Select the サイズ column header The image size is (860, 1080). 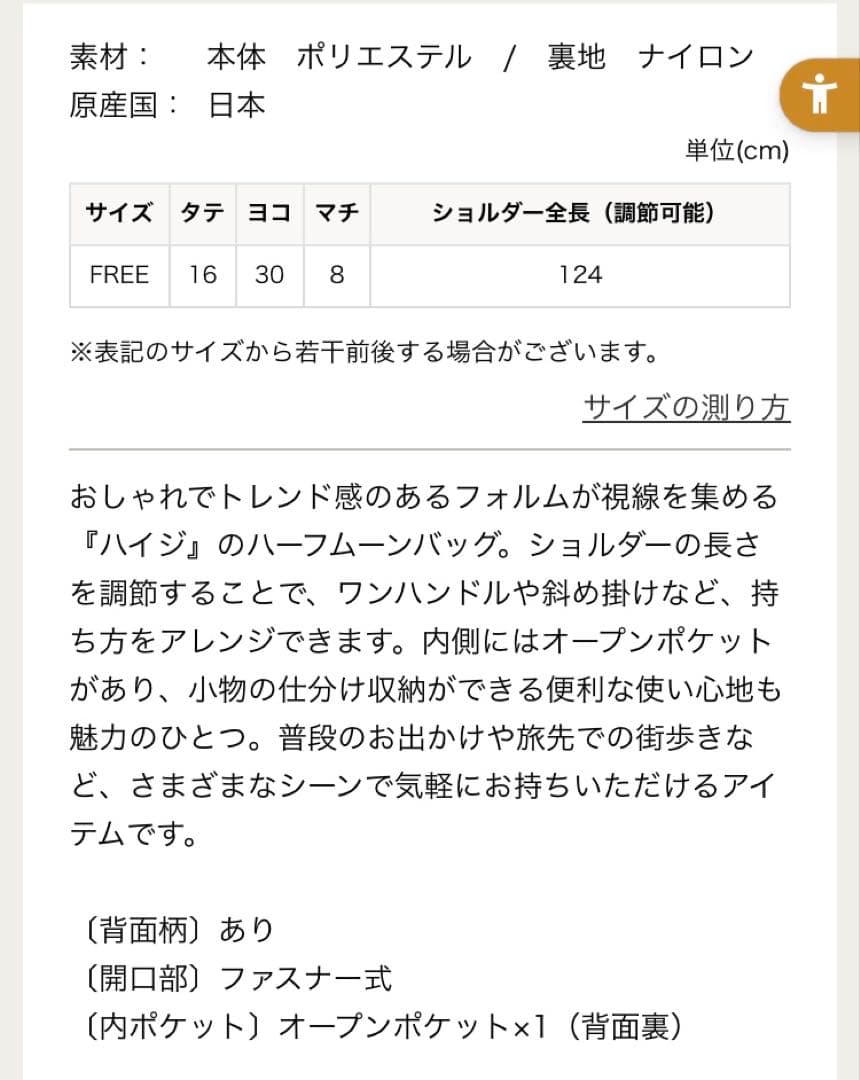pyautogui.click(x=119, y=212)
